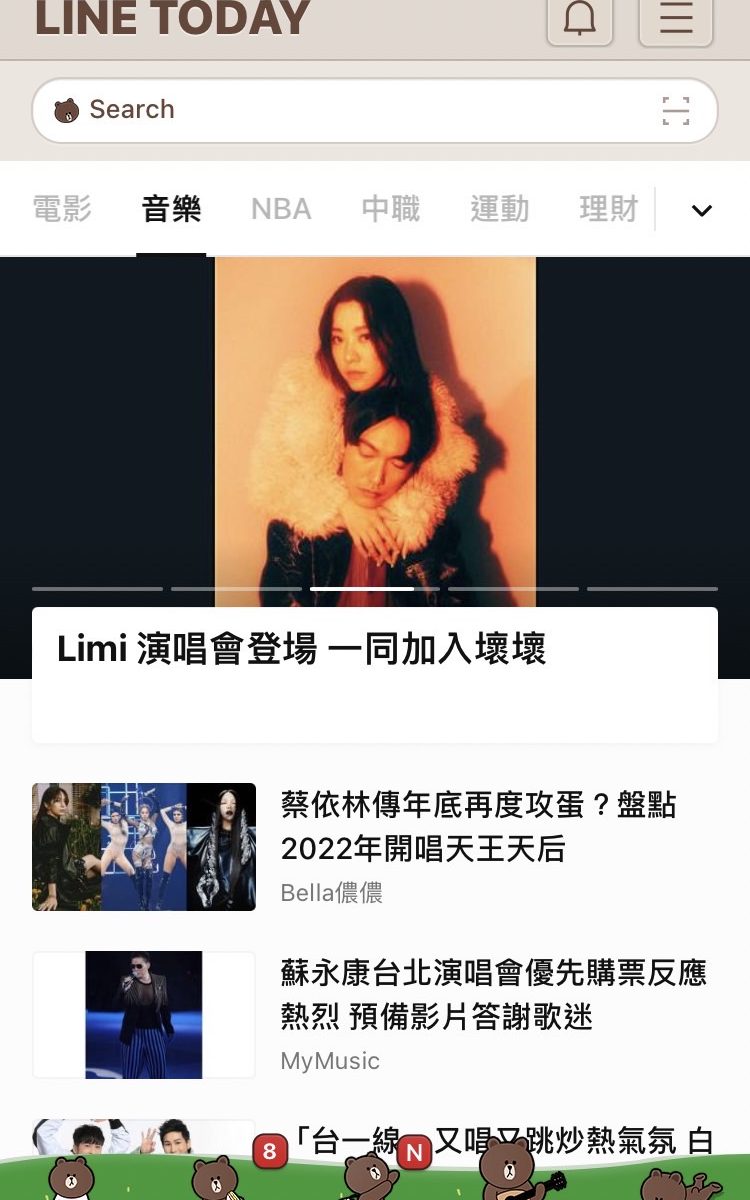Select the 音樂 tab

pyautogui.click(x=171, y=209)
